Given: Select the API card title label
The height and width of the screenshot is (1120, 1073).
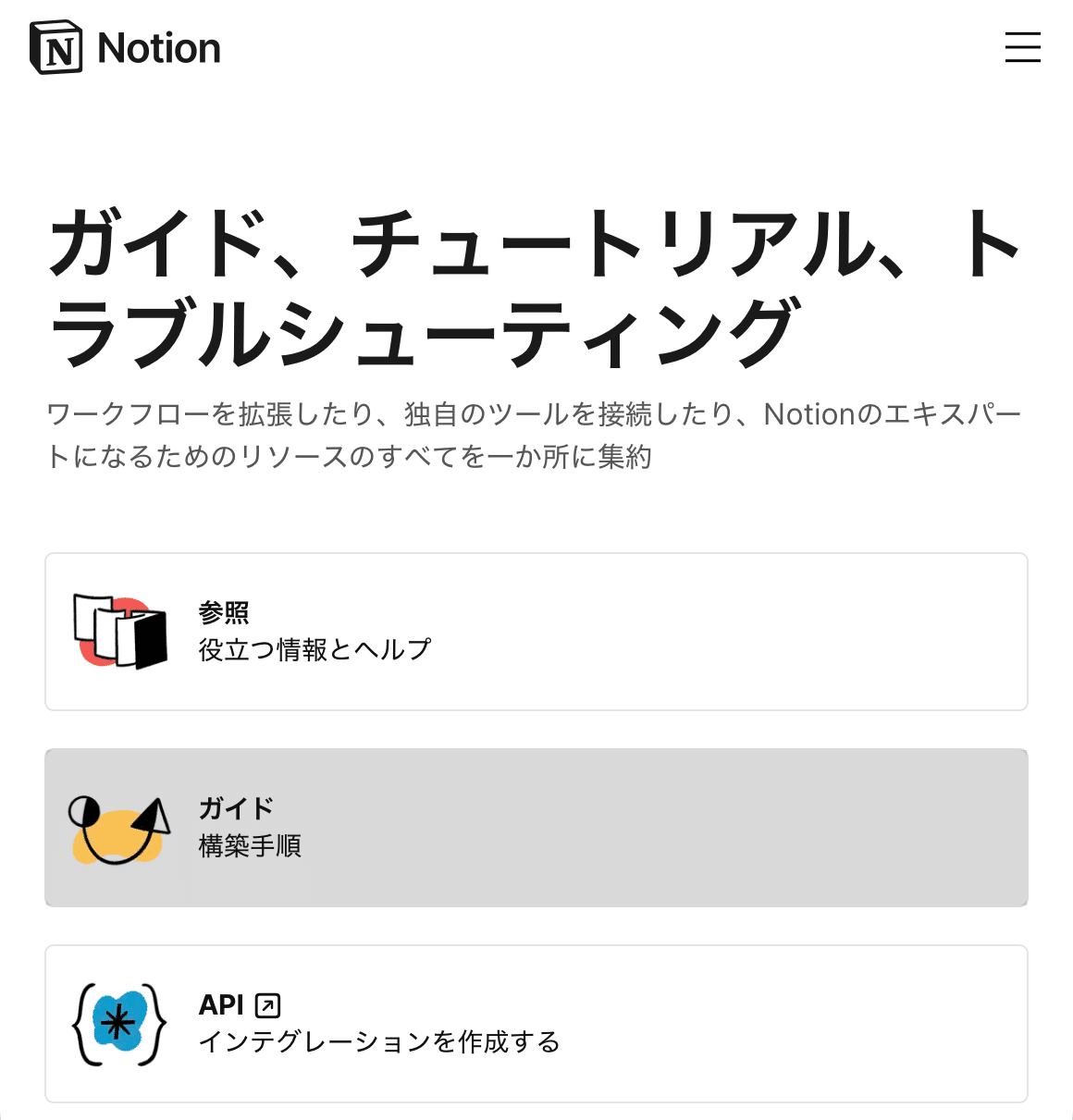Looking at the screenshot, I should (x=218, y=1003).
